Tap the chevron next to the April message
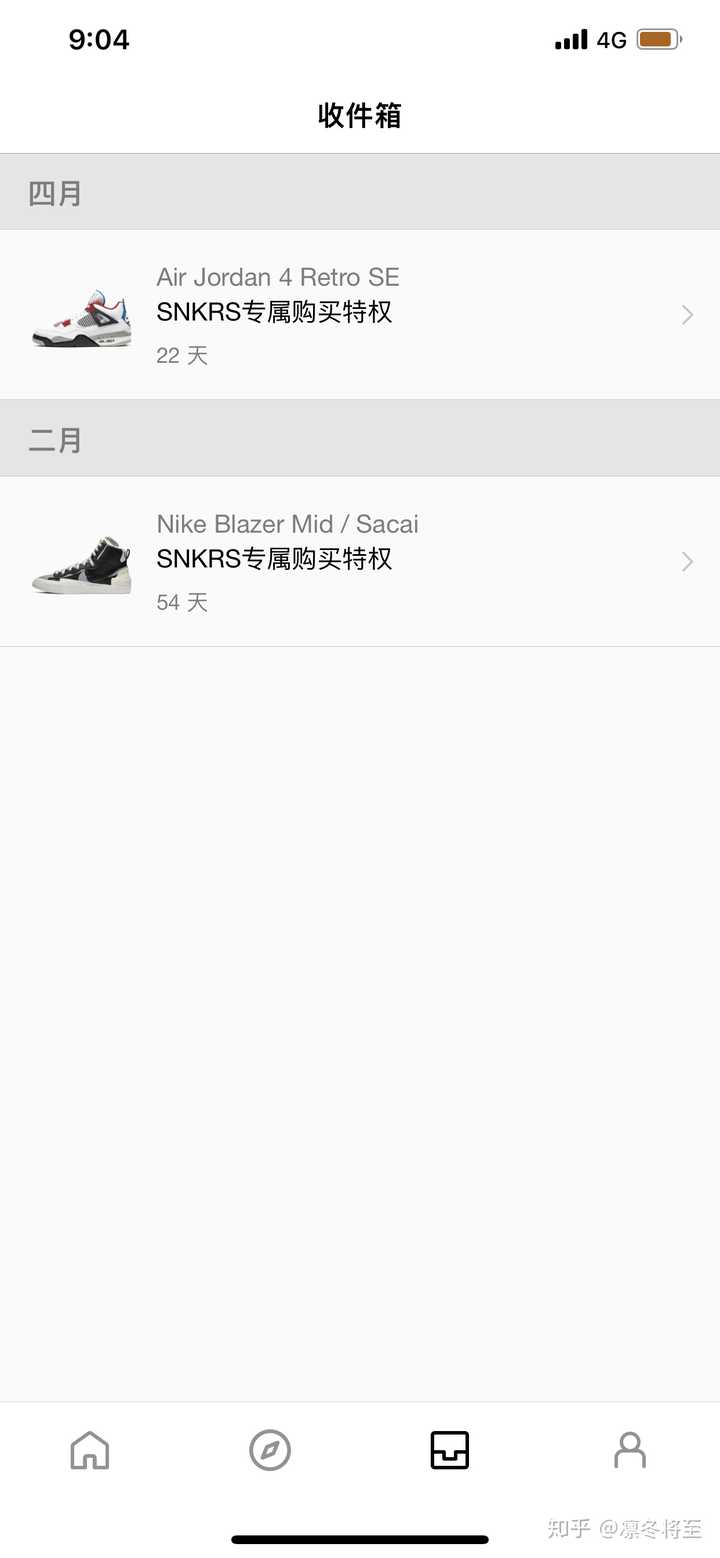Viewport: 720px width, 1558px height. (687, 315)
